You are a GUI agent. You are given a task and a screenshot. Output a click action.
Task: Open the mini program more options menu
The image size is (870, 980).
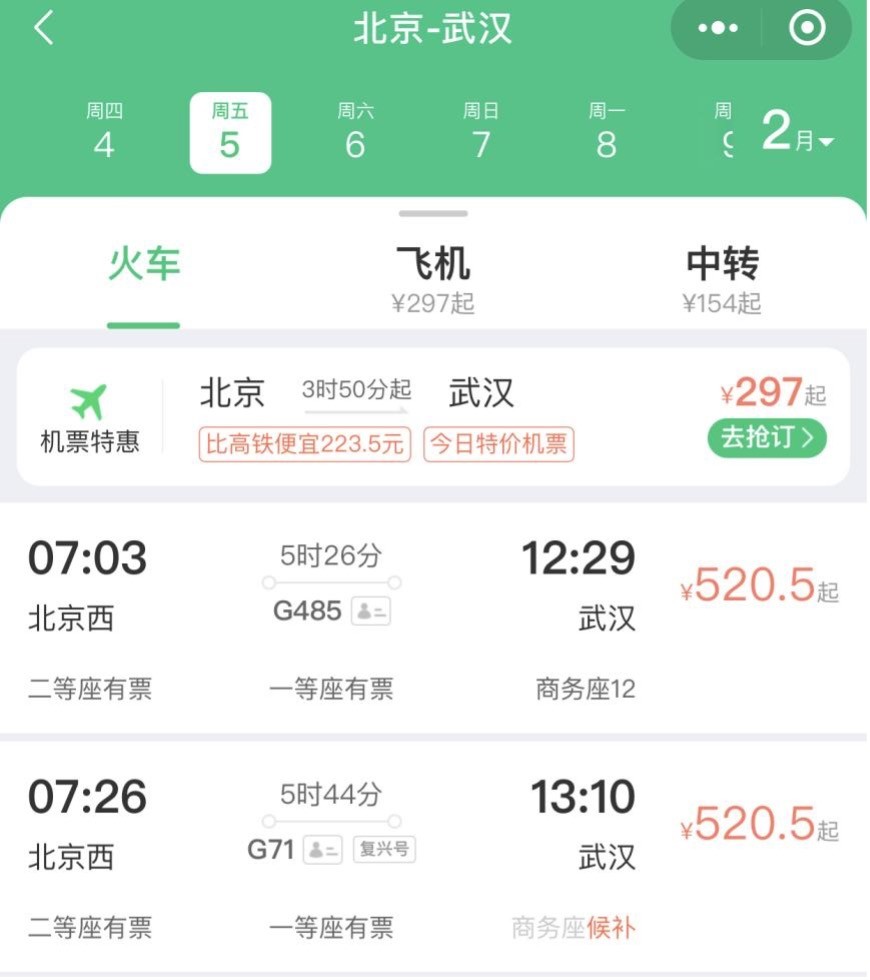[x=717, y=29]
